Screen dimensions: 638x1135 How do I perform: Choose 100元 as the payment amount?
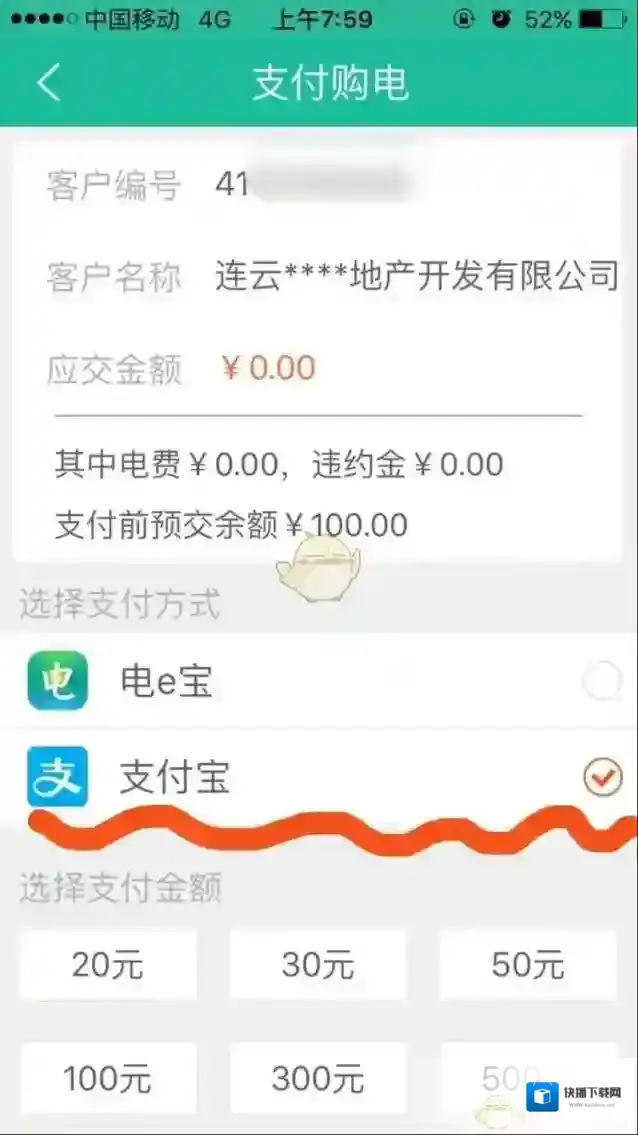[108, 1078]
